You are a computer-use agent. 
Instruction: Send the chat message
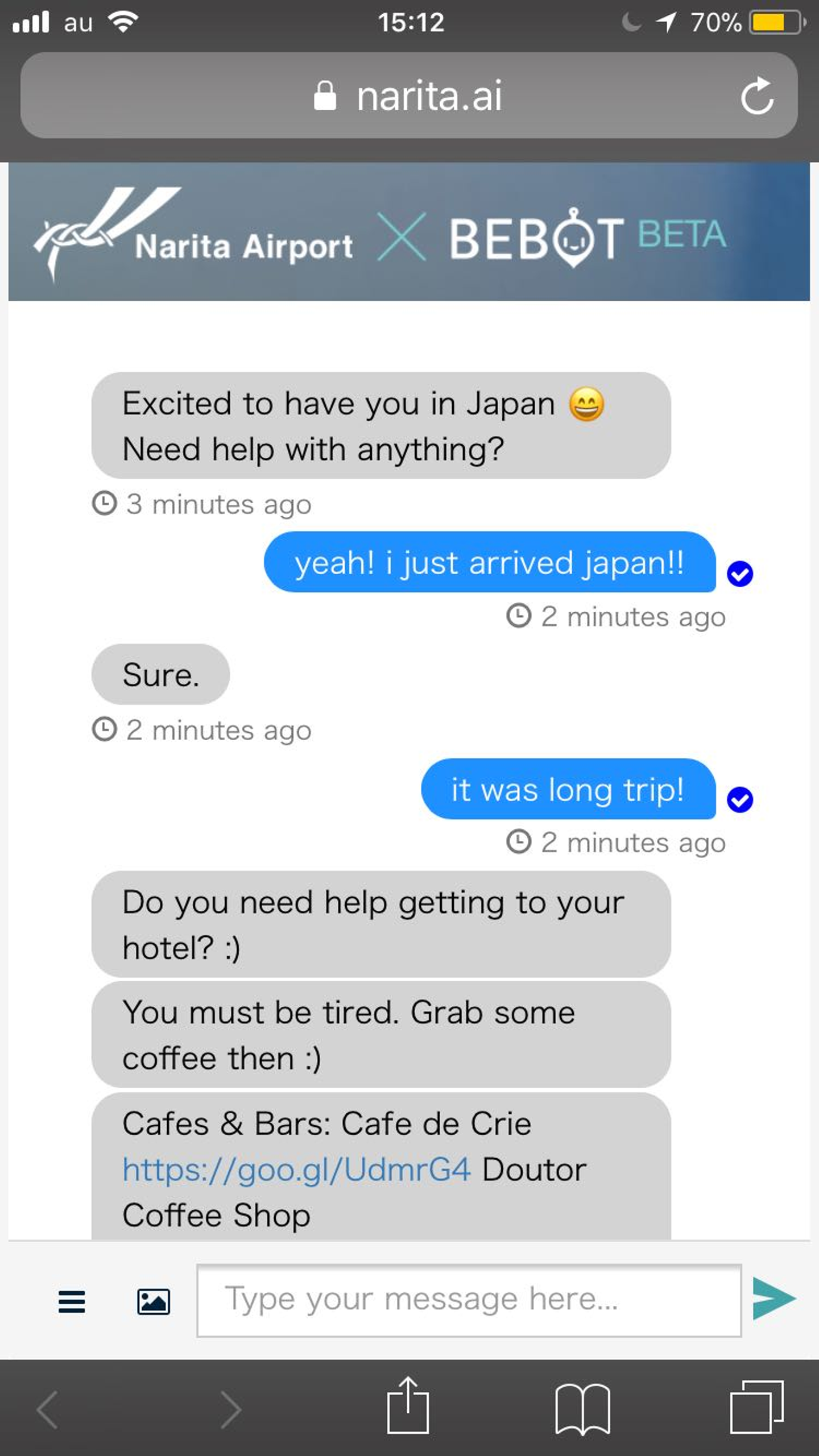[773, 1299]
